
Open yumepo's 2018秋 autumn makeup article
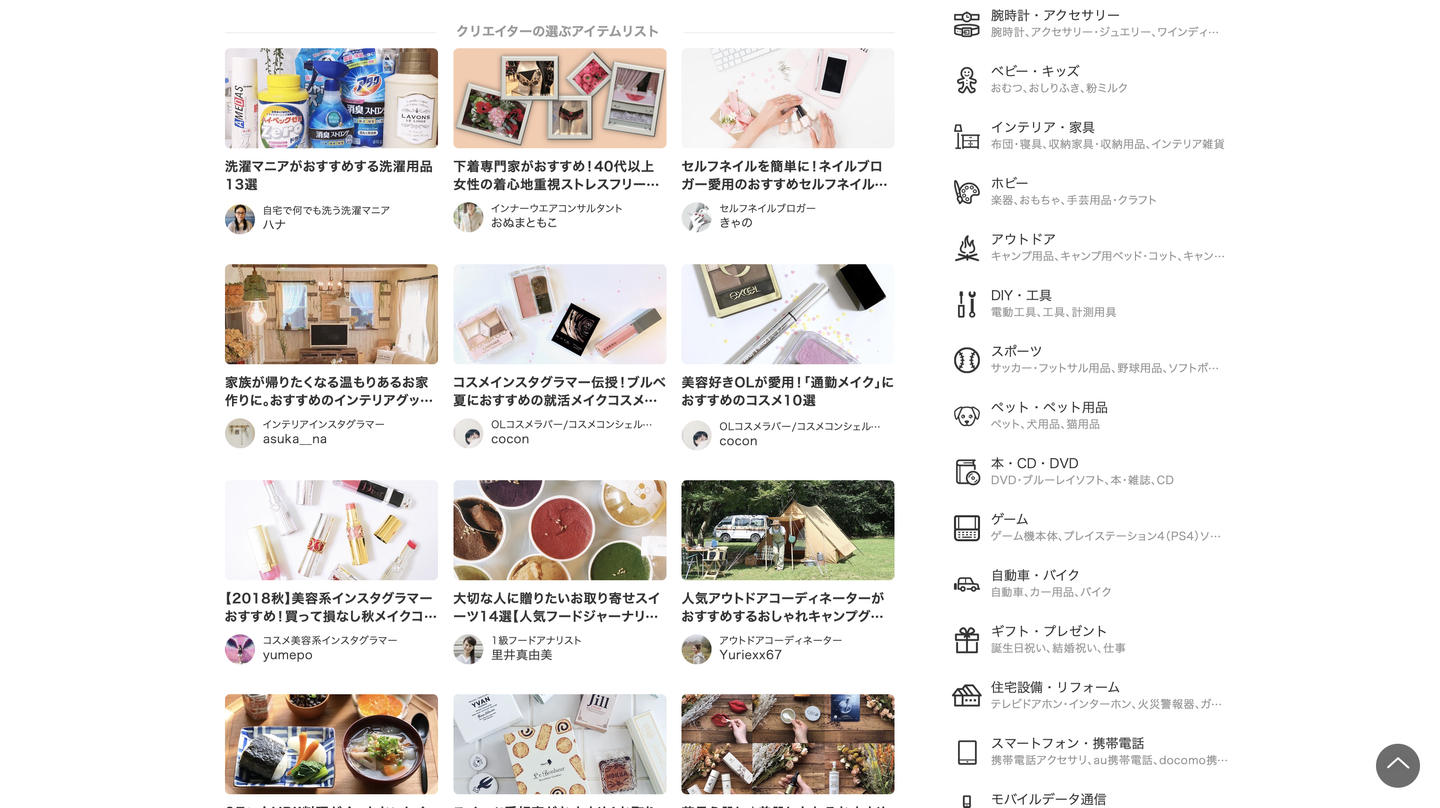click(x=330, y=607)
